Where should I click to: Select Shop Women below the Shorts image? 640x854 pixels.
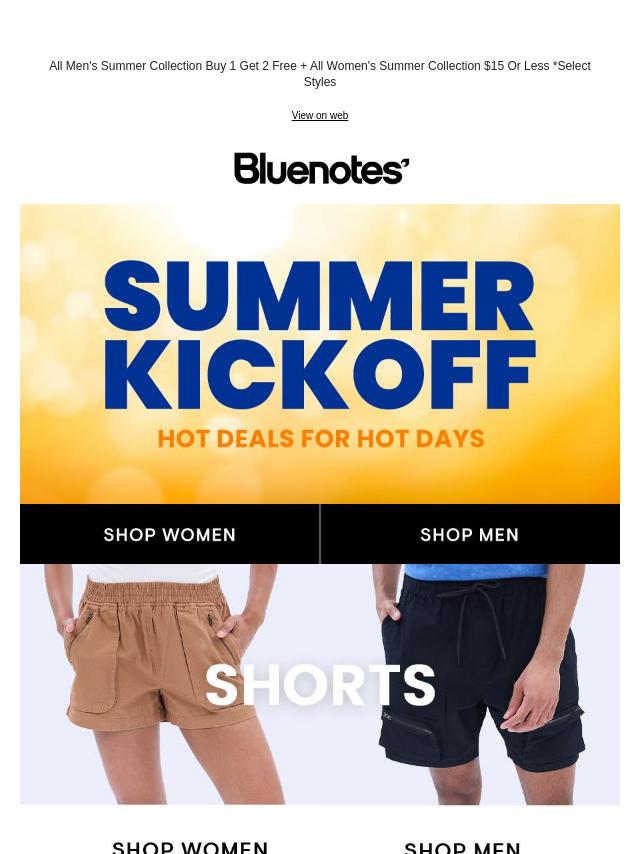click(x=190, y=846)
